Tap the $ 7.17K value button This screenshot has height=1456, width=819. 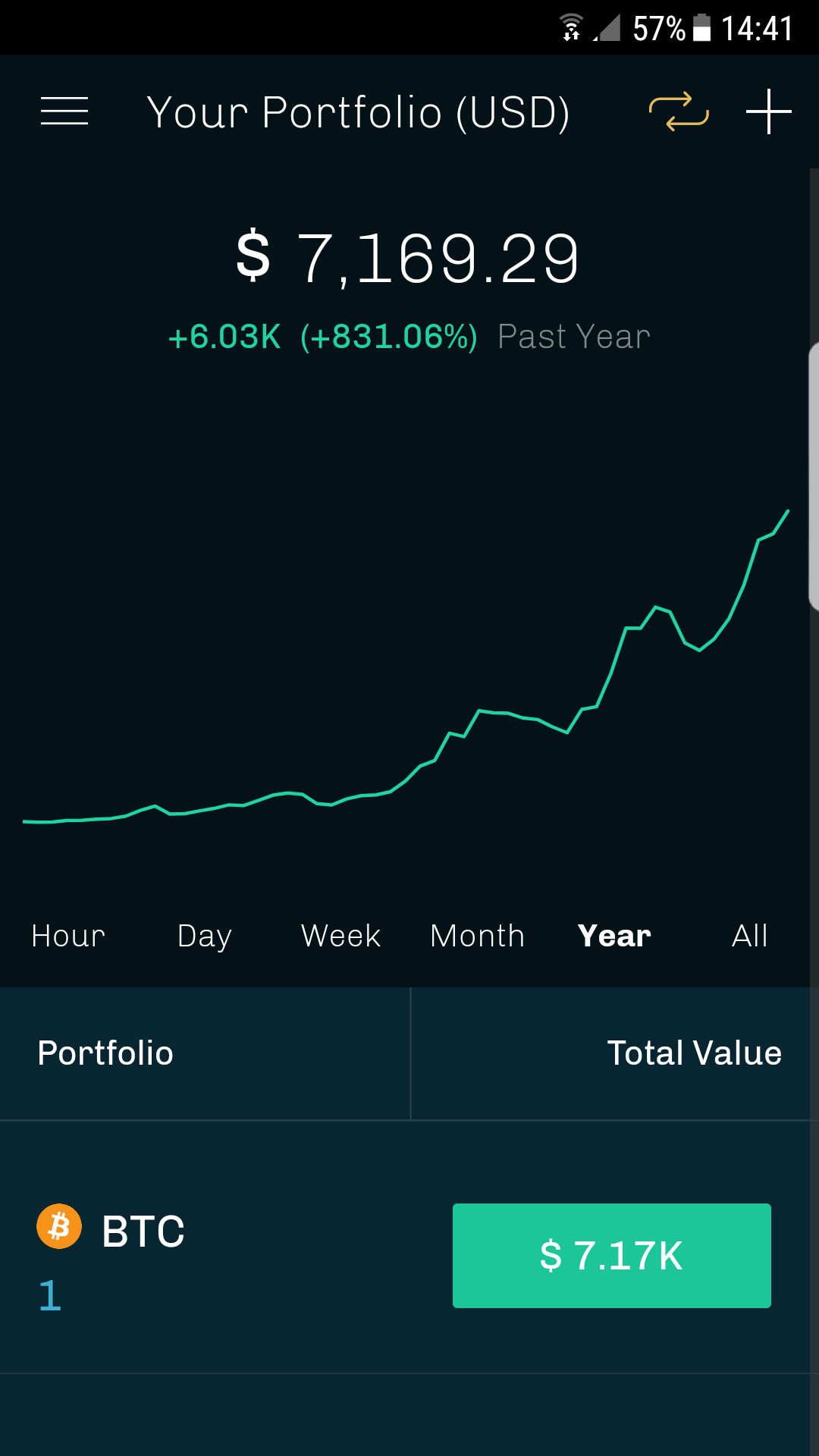[612, 1256]
